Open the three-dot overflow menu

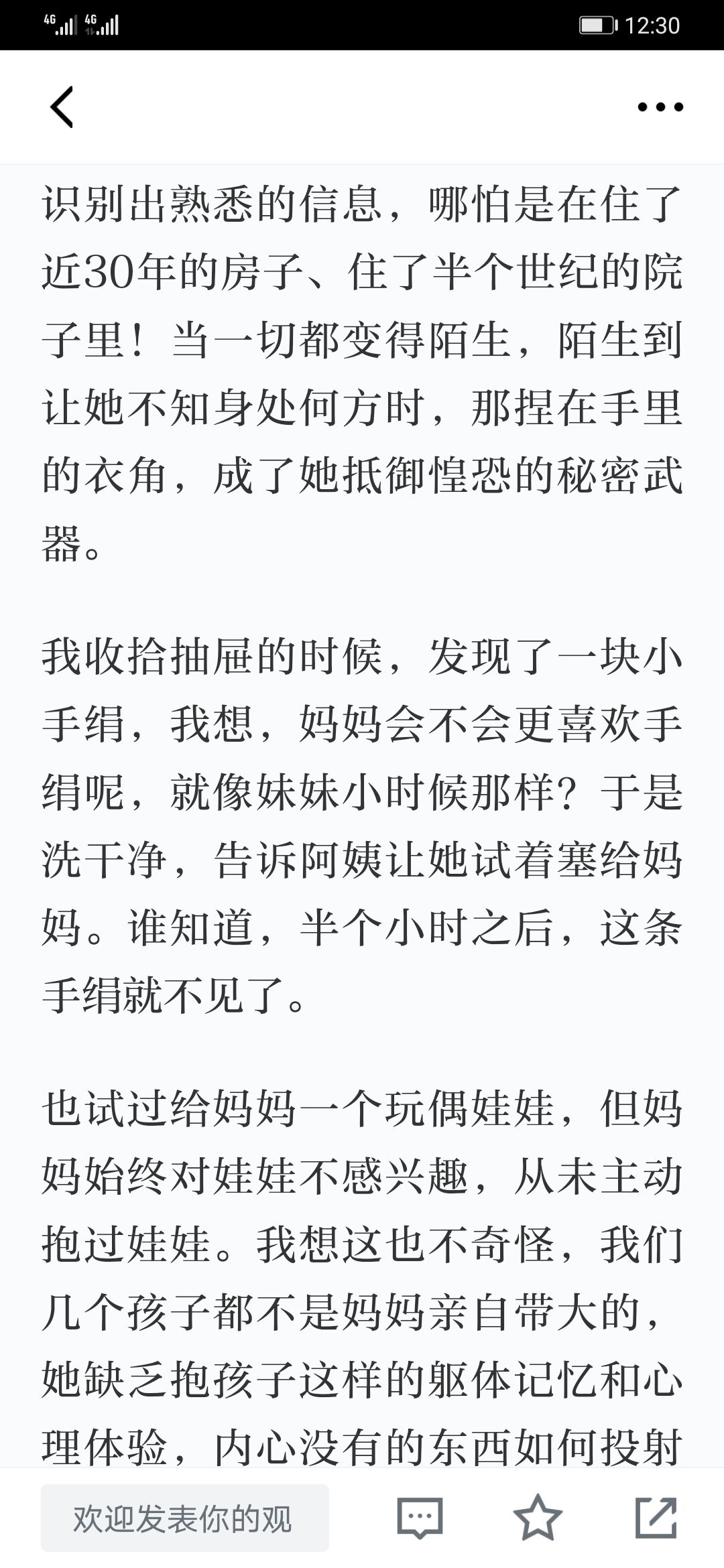pos(660,107)
